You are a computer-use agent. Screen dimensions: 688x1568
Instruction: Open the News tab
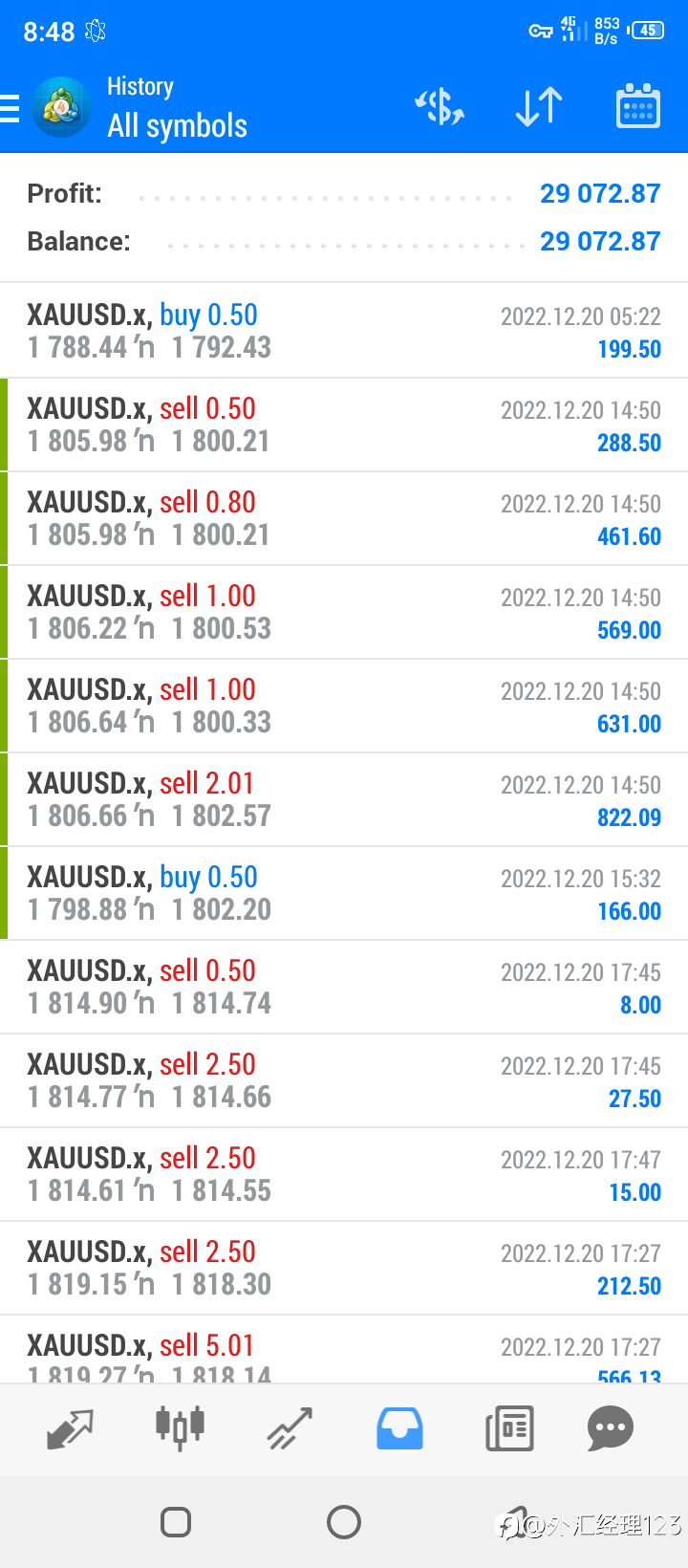pos(509,1428)
